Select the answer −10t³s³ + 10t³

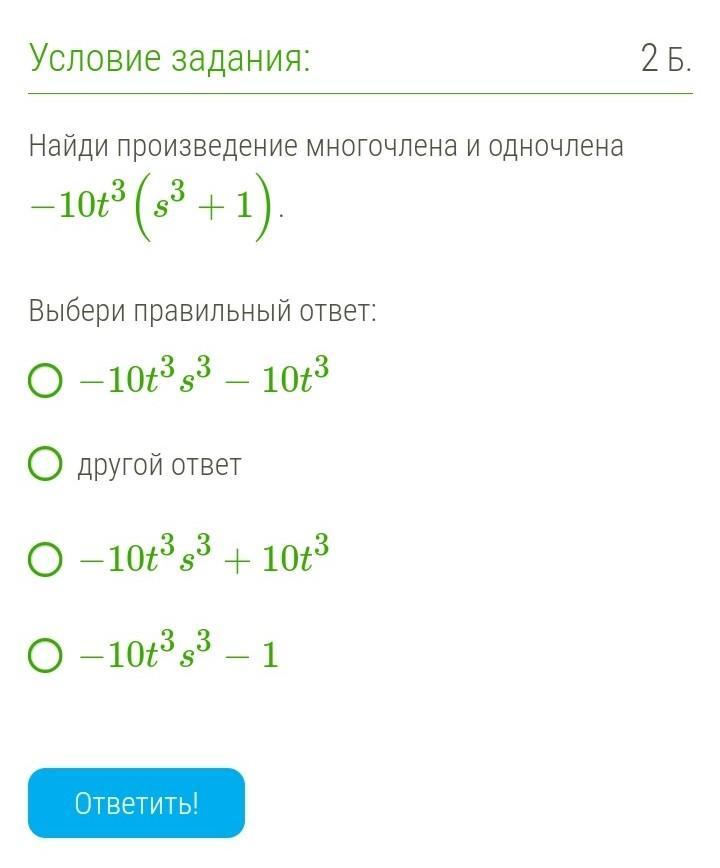[x=45, y=559]
